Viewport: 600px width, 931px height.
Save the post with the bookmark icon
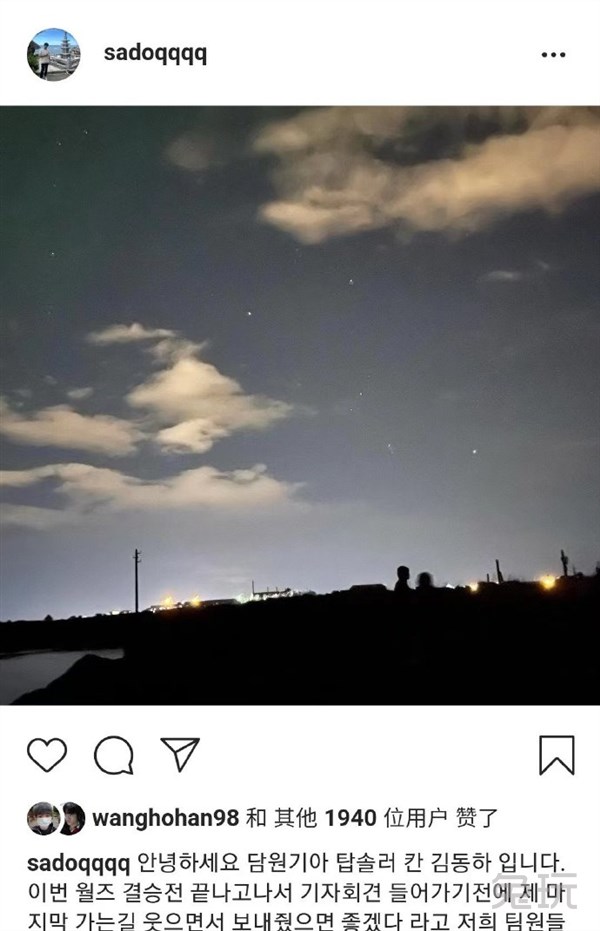557,755
